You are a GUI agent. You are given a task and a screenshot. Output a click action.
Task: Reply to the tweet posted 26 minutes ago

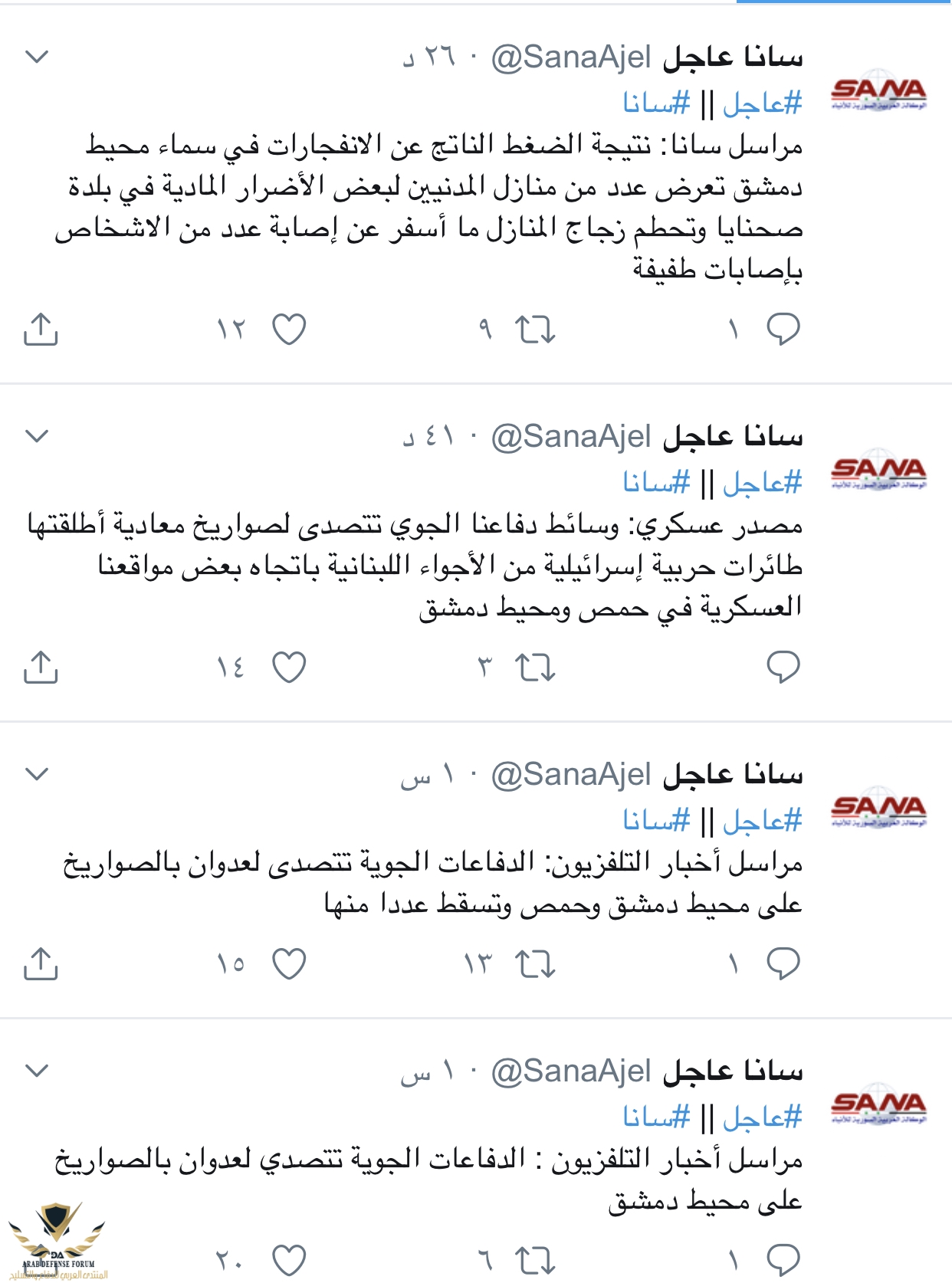783,330
